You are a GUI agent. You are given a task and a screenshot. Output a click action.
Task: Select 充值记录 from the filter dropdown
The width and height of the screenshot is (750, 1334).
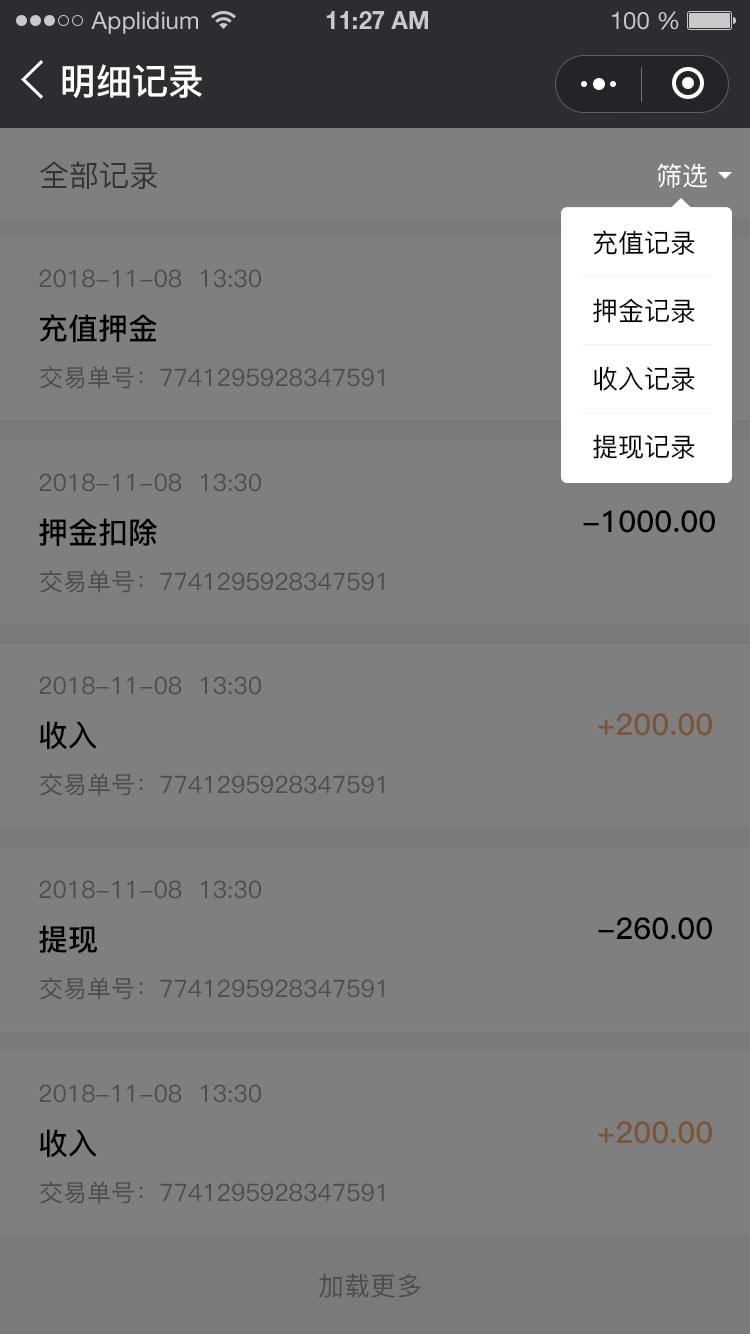coord(647,243)
